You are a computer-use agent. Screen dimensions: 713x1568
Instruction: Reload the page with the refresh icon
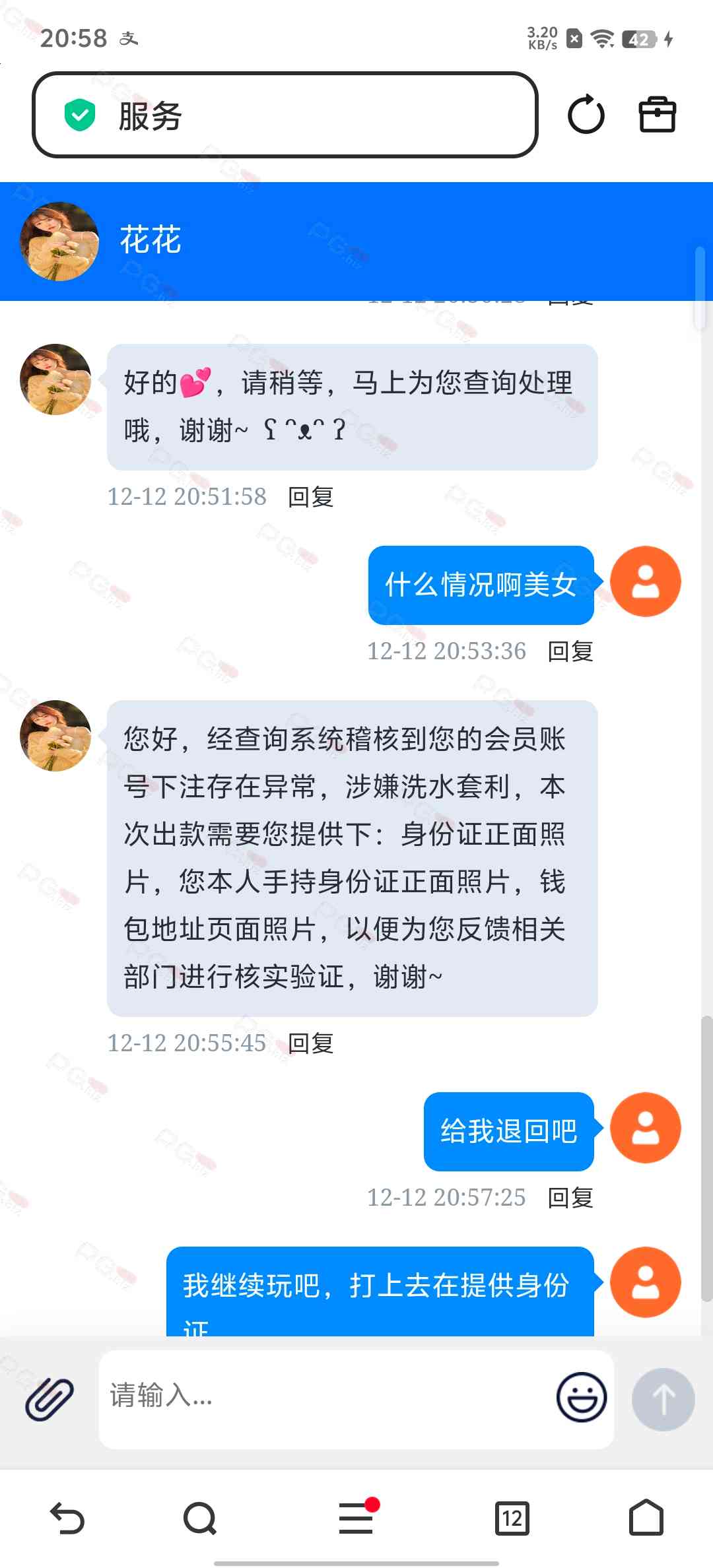pos(586,115)
